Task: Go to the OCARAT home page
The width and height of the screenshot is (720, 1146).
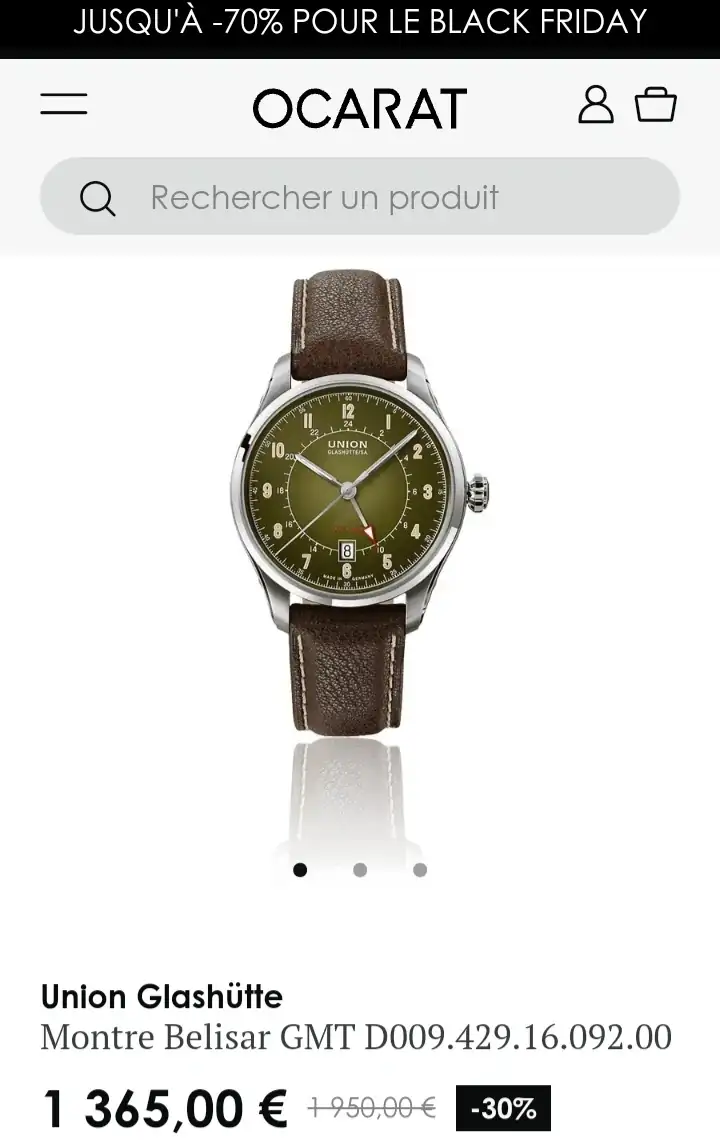Action: coord(359,108)
